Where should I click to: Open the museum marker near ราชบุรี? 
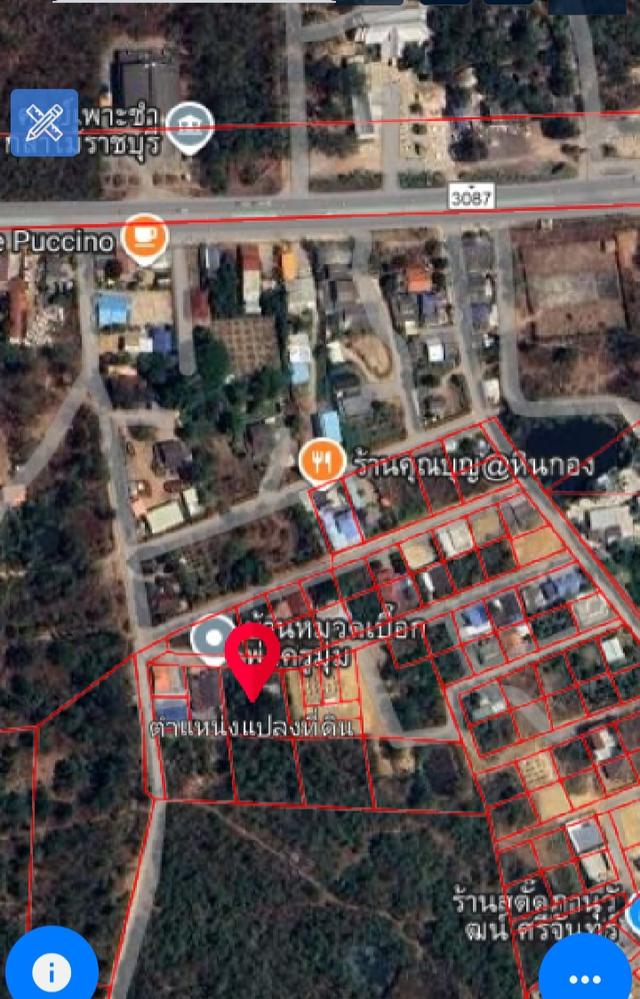click(189, 126)
